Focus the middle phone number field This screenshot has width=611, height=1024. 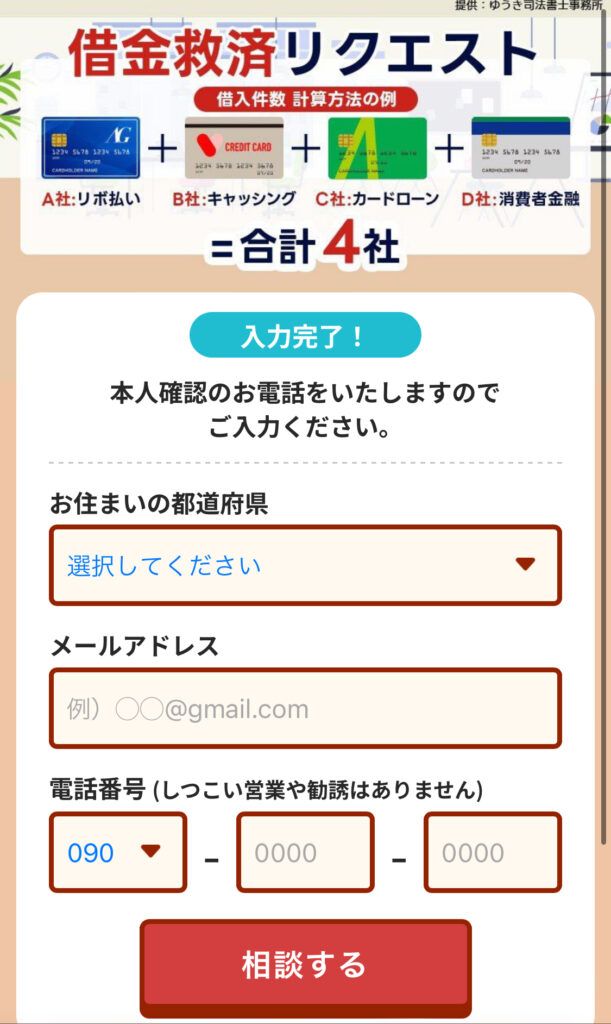coord(305,852)
